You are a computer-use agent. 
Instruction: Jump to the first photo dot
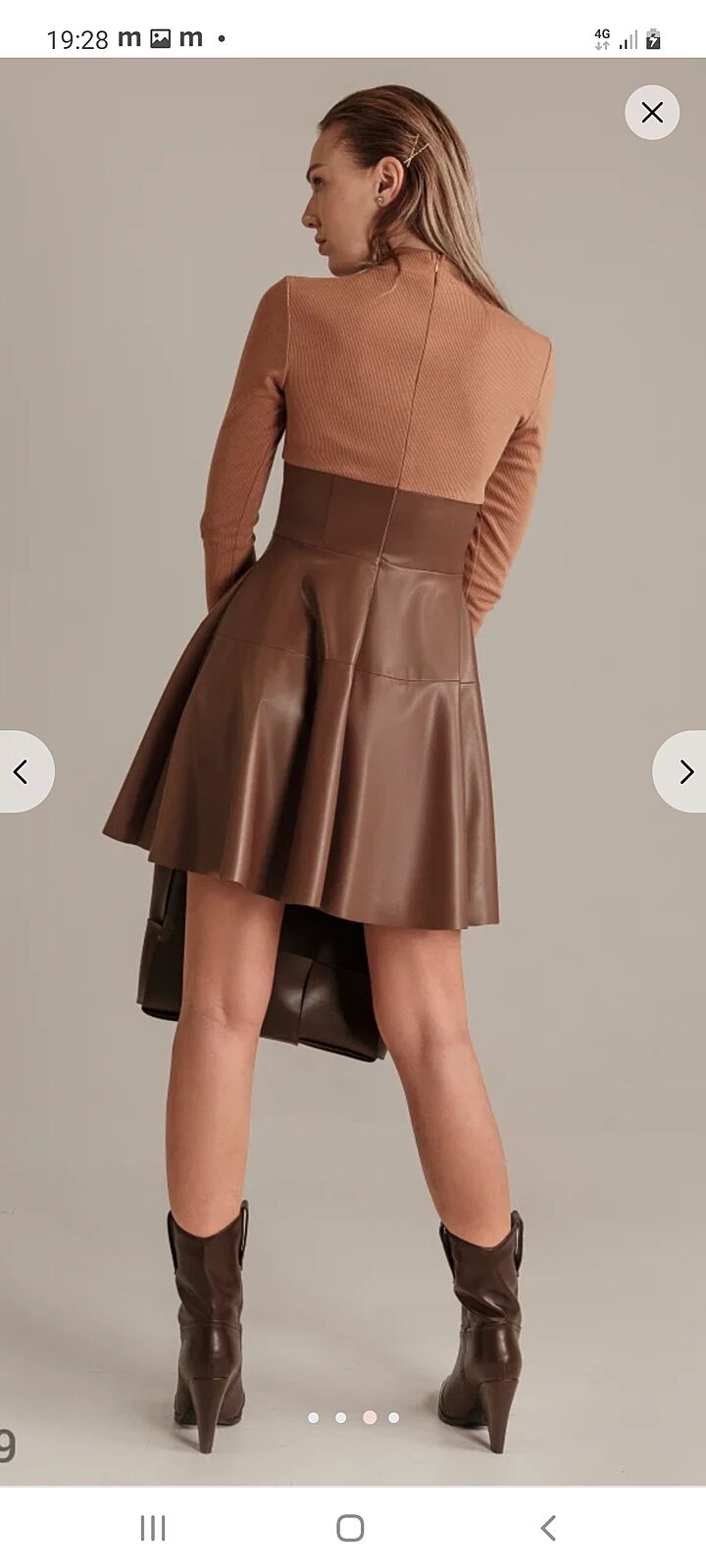point(314,1417)
